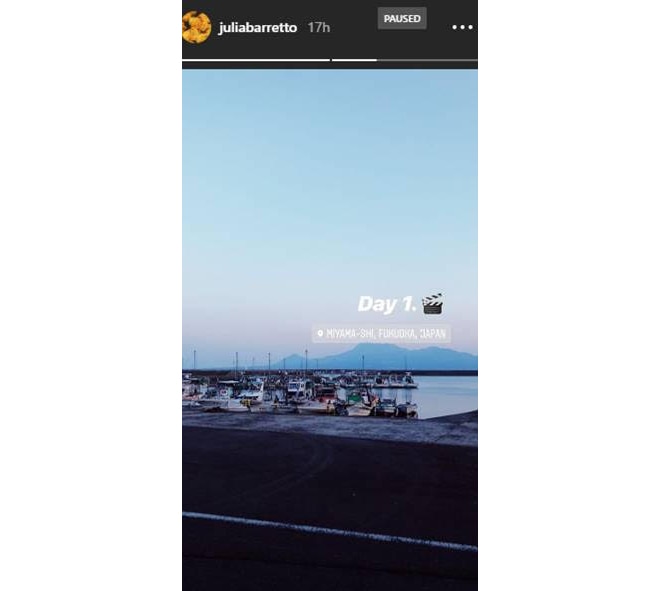
Task: Open the juliabarretto username link
Action: [257, 28]
